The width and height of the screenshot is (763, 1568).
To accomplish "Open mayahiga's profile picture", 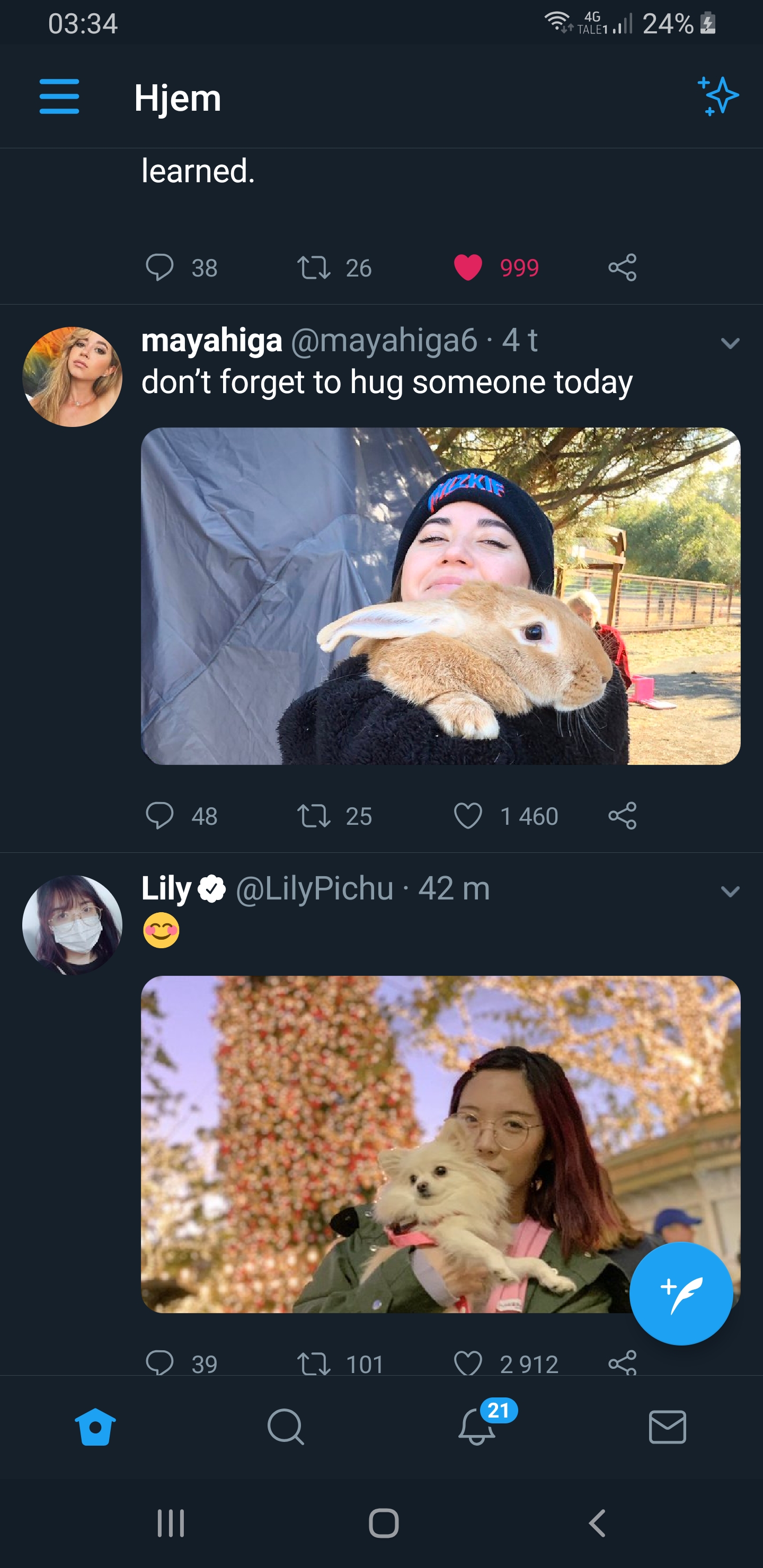I will (73, 377).
